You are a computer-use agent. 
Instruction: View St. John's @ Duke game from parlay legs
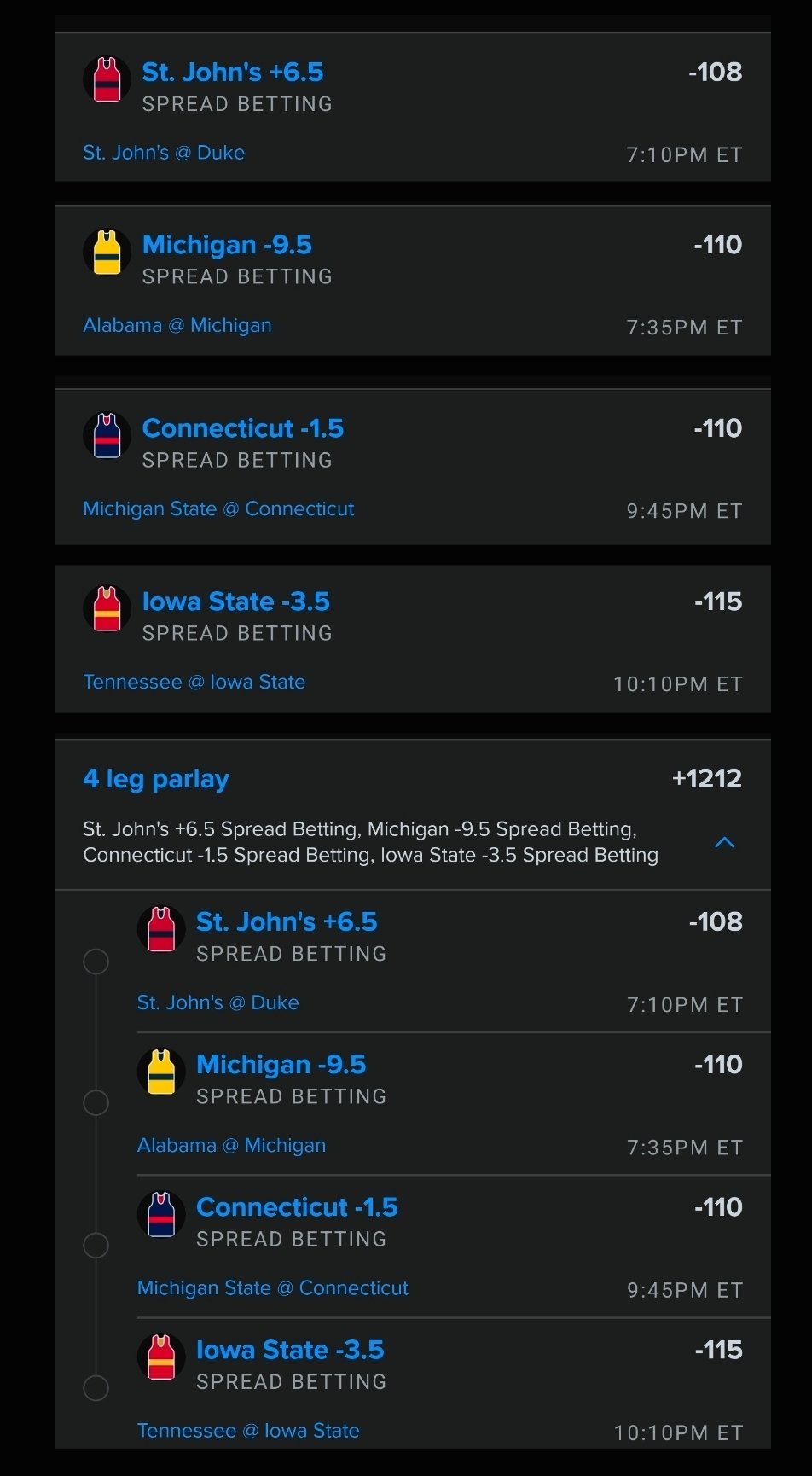(x=217, y=1002)
